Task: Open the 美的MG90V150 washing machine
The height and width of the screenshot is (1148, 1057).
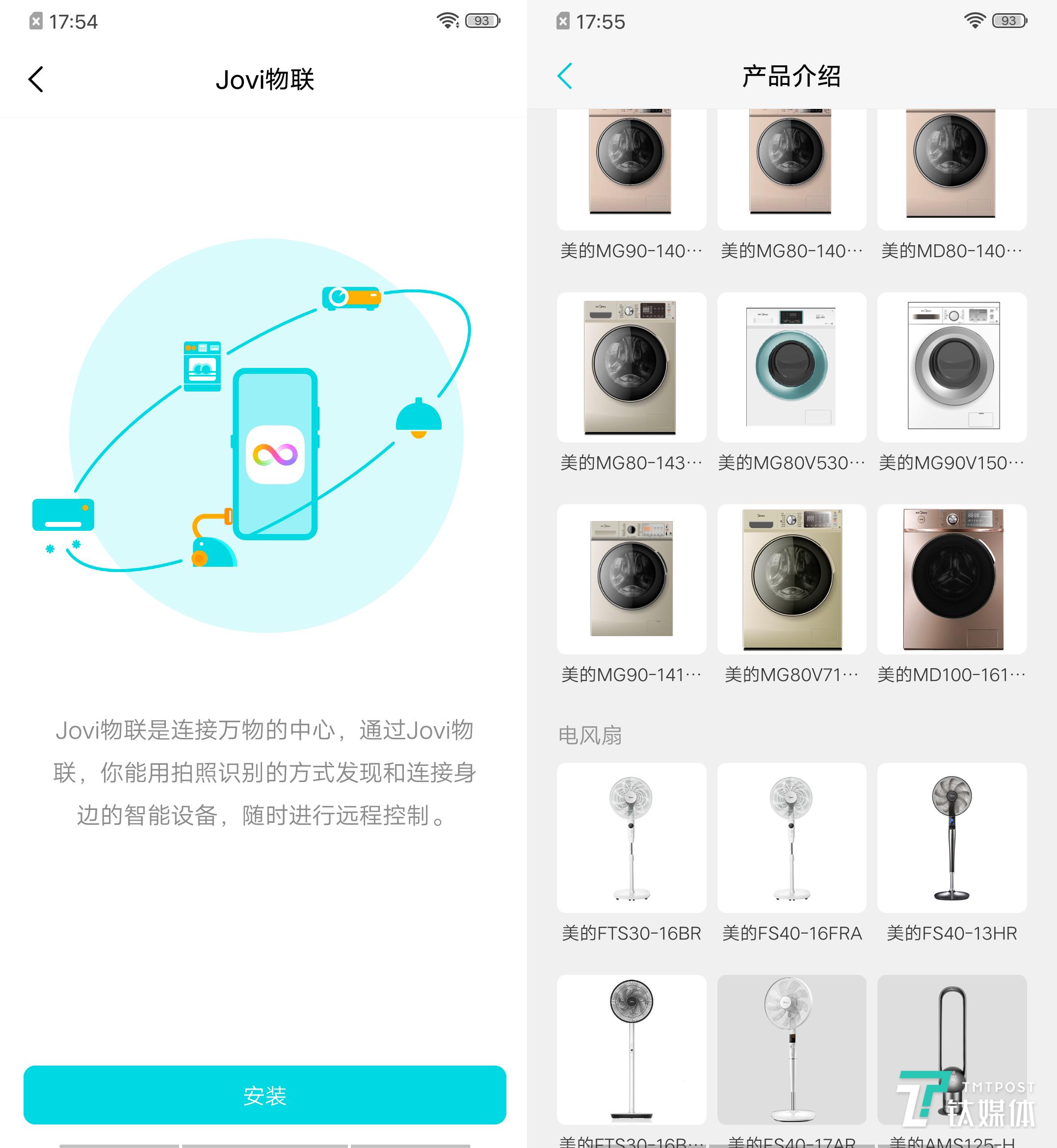Action: 952,367
